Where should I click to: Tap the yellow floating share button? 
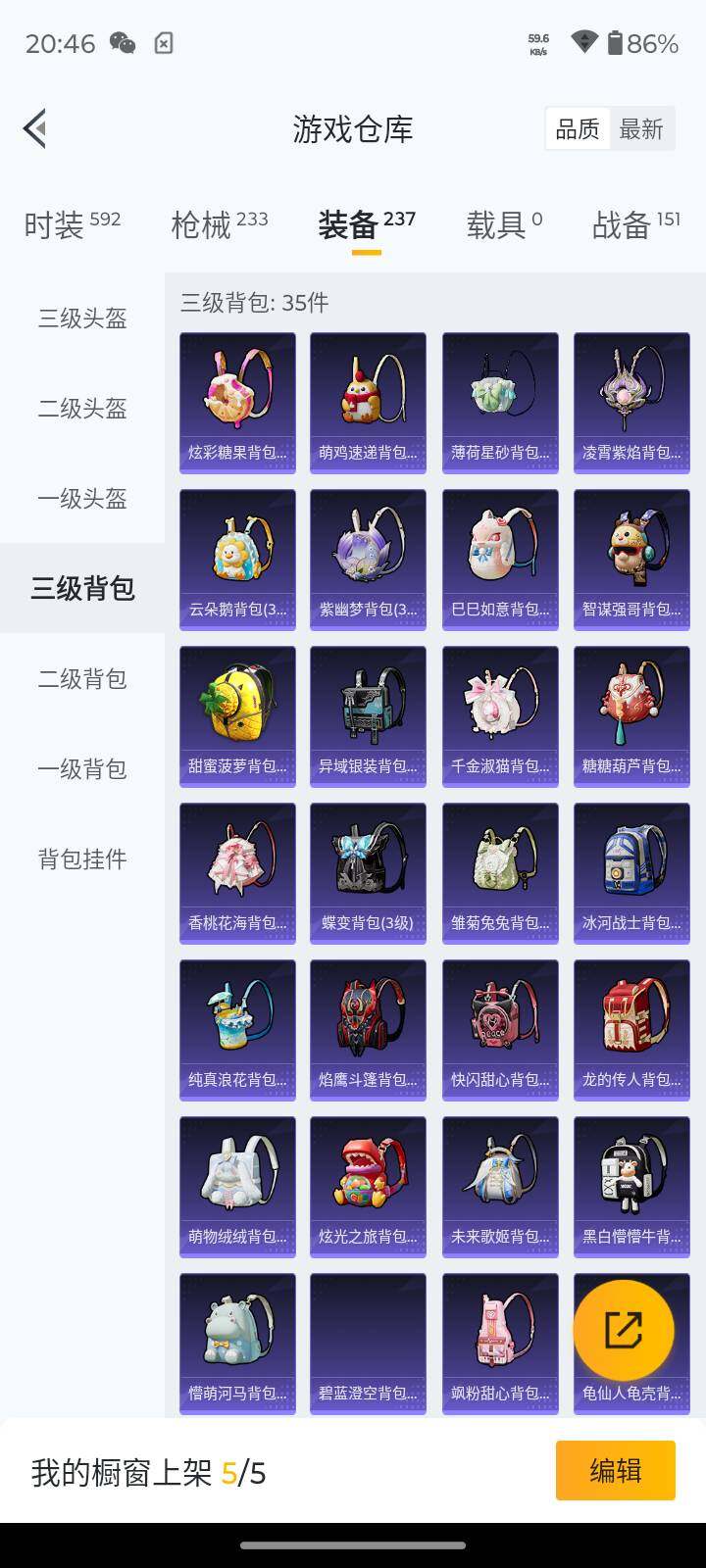click(x=624, y=1330)
